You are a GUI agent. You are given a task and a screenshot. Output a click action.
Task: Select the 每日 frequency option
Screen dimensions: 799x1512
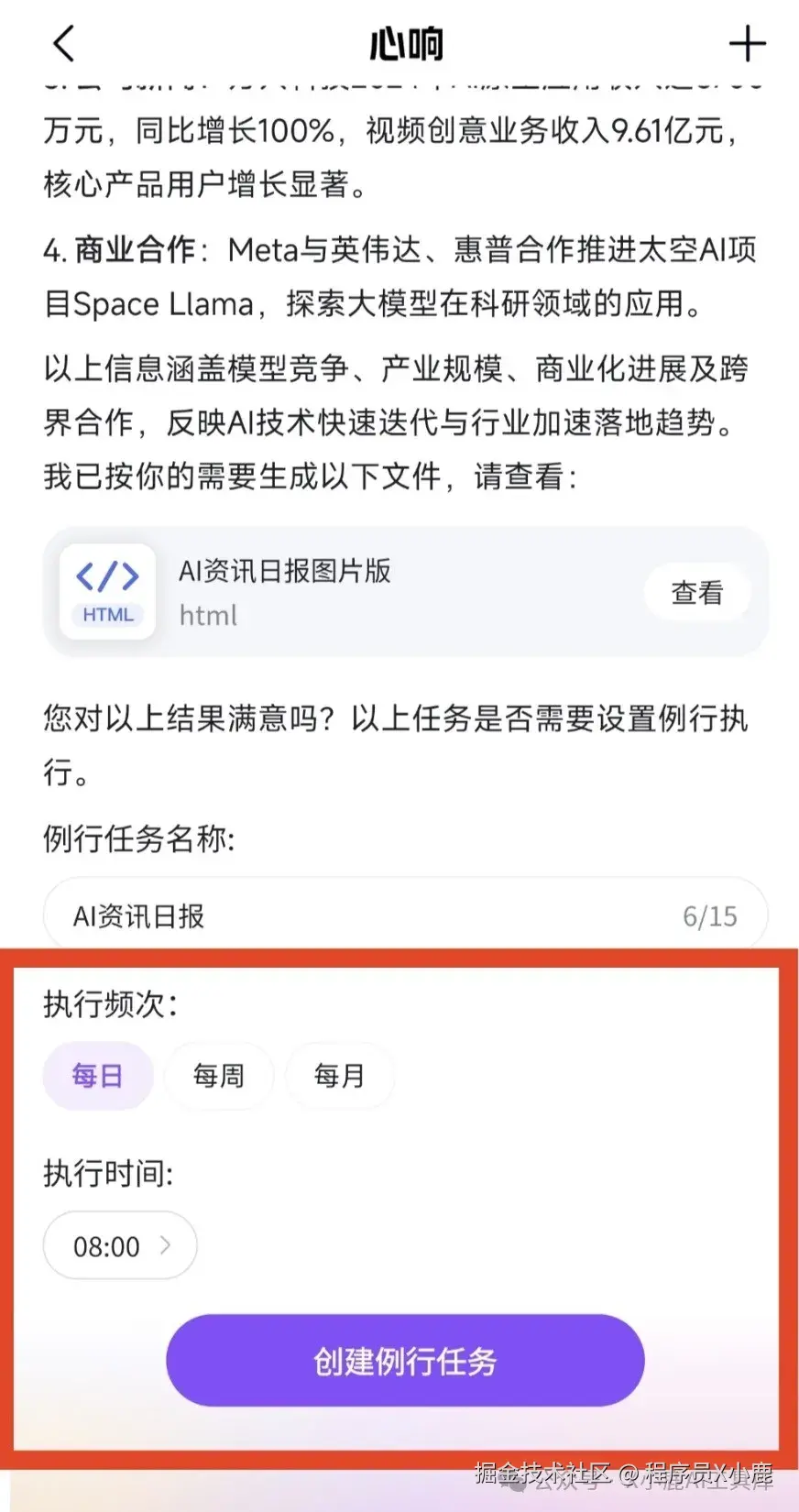coord(97,1076)
